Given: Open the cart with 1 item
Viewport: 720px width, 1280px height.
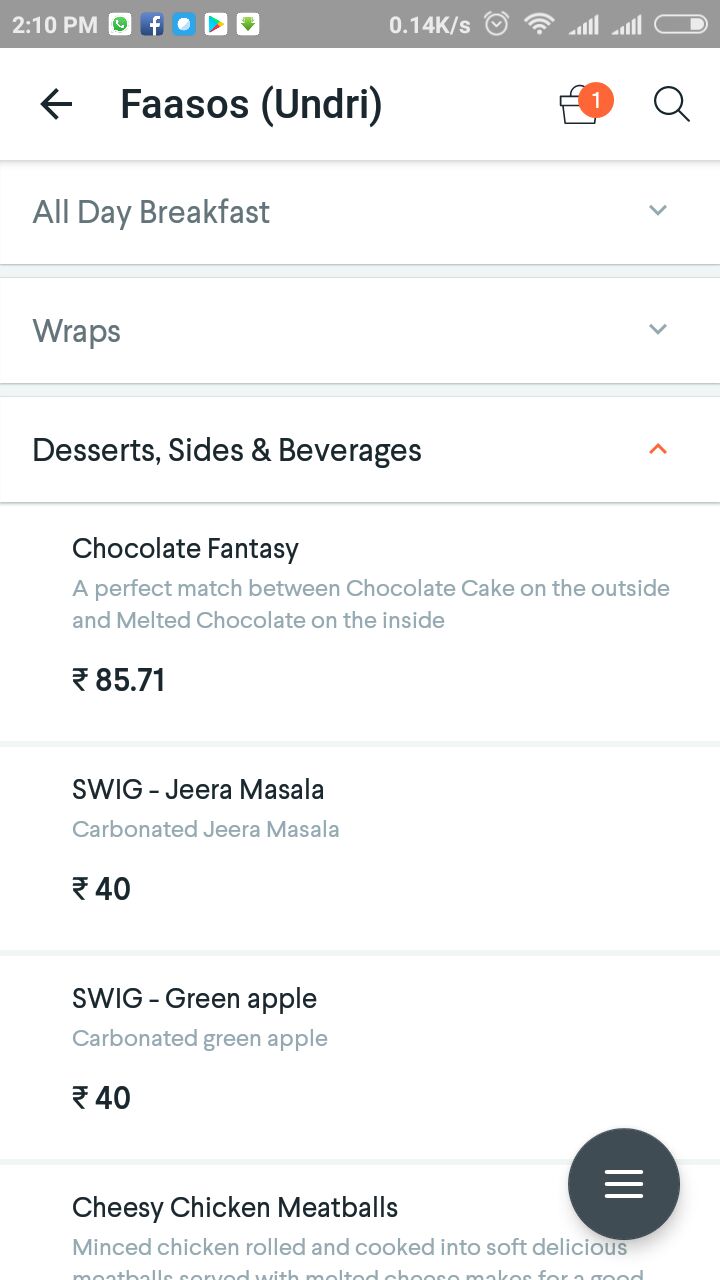Looking at the screenshot, I should [x=582, y=104].
